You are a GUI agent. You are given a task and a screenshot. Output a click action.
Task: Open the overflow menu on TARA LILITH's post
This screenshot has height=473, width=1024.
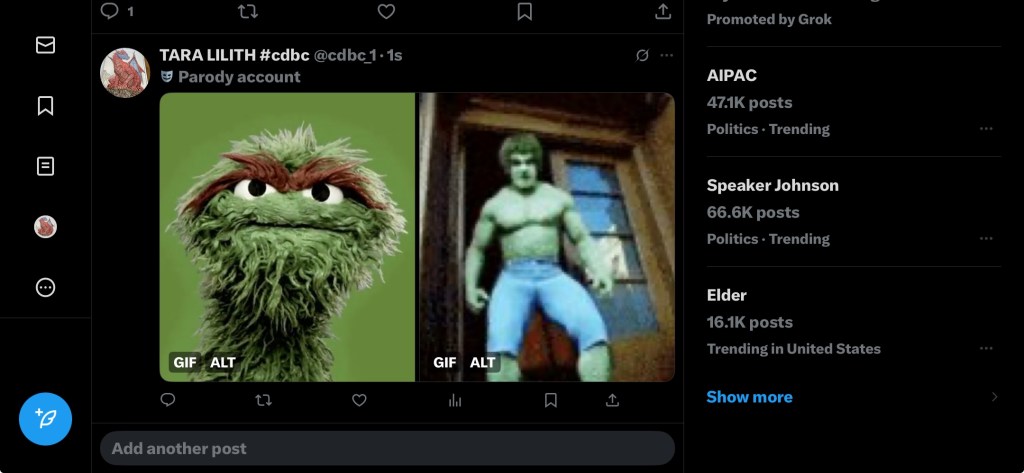pos(667,55)
